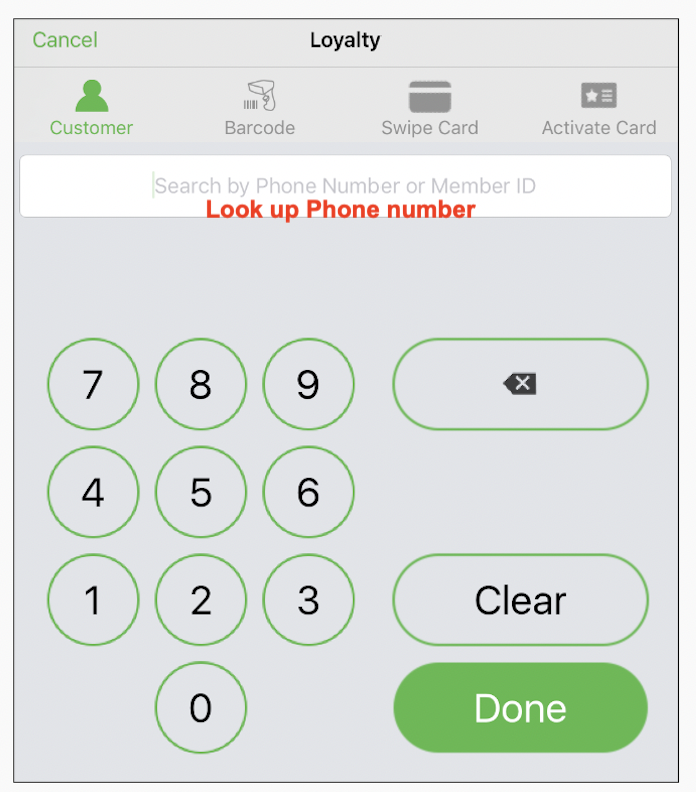Enter digit 2 on keypad
The height and width of the screenshot is (792, 696).
point(201,600)
